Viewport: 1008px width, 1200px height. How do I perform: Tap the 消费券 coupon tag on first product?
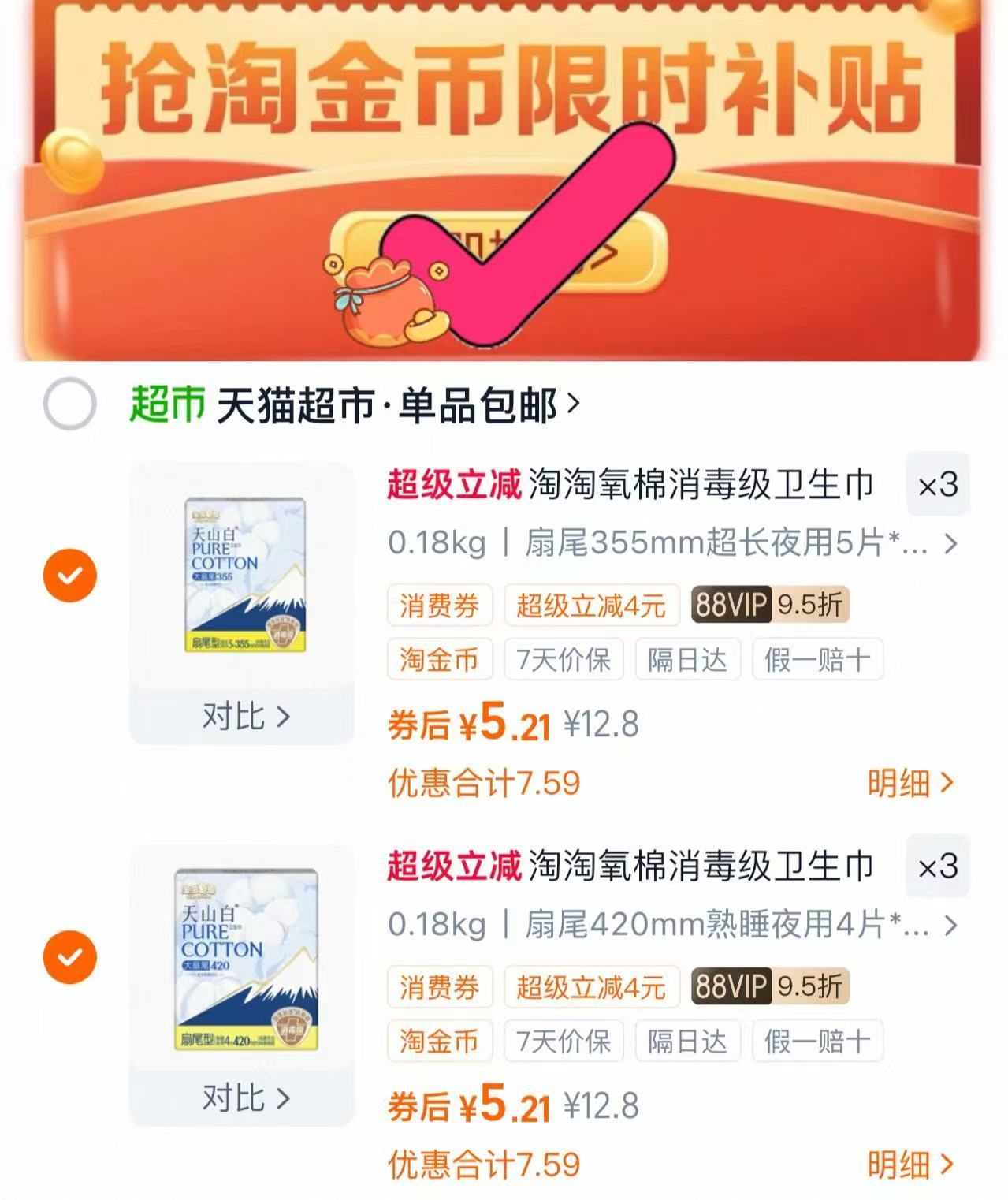coord(439,606)
